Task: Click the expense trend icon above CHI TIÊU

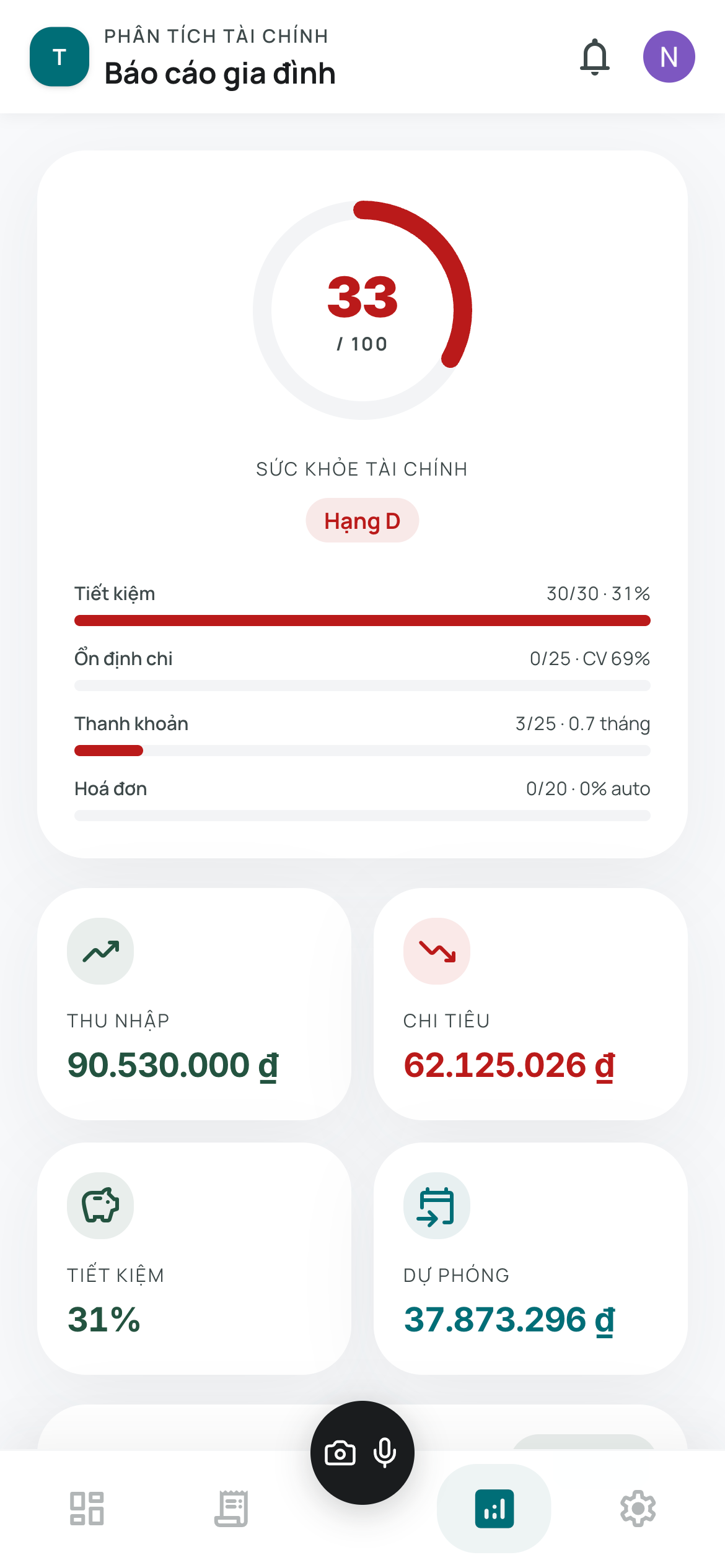Action: tap(436, 951)
